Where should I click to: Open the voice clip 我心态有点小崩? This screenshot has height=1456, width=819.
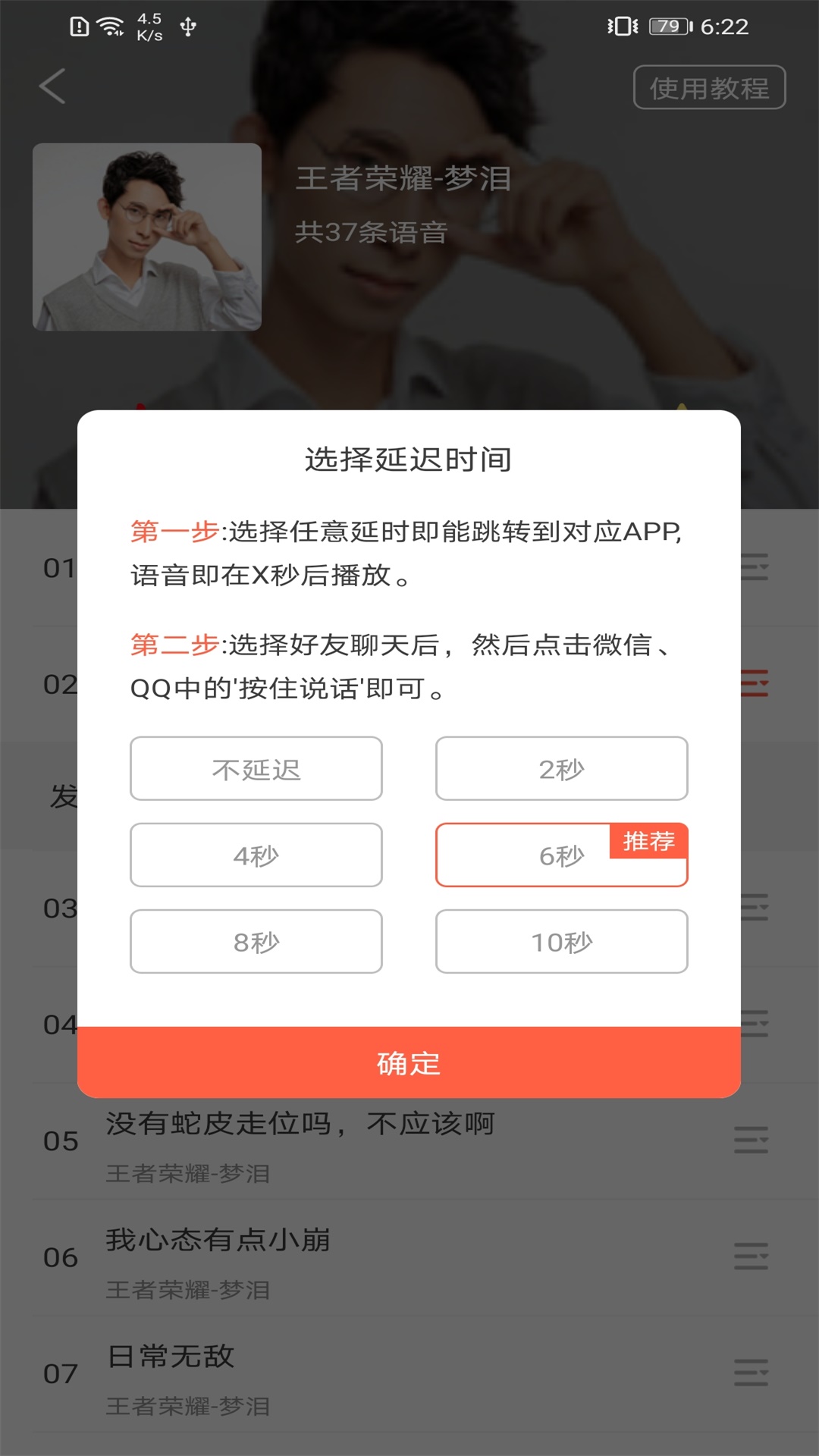[x=218, y=1241]
